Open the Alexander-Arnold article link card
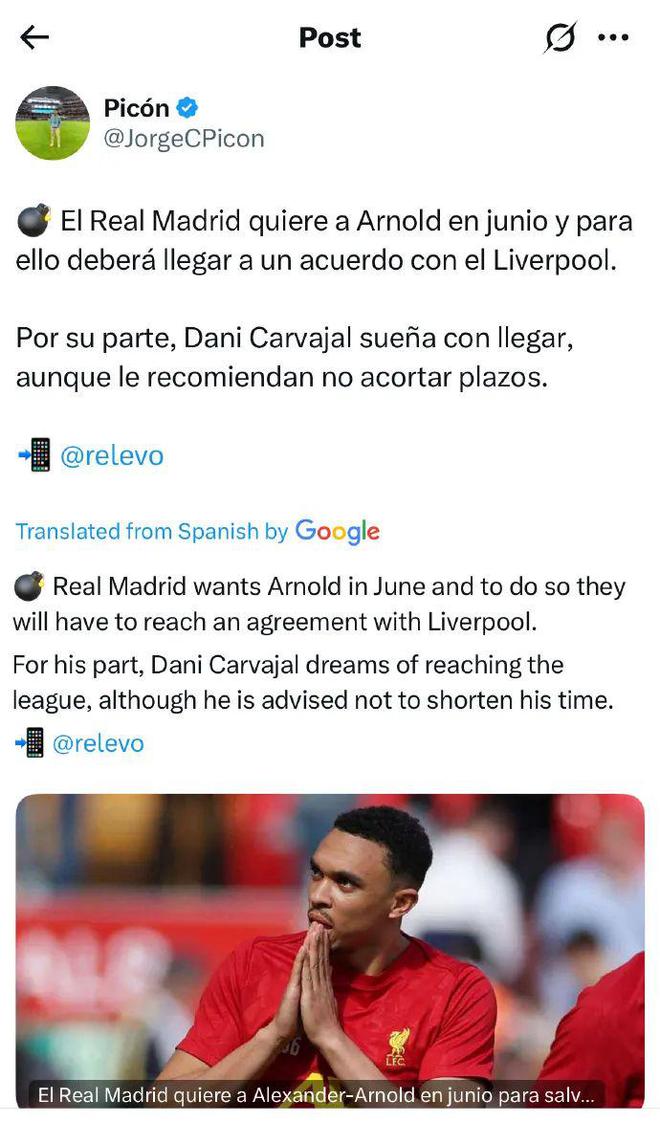The width and height of the screenshot is (660, 1122). 330,950
